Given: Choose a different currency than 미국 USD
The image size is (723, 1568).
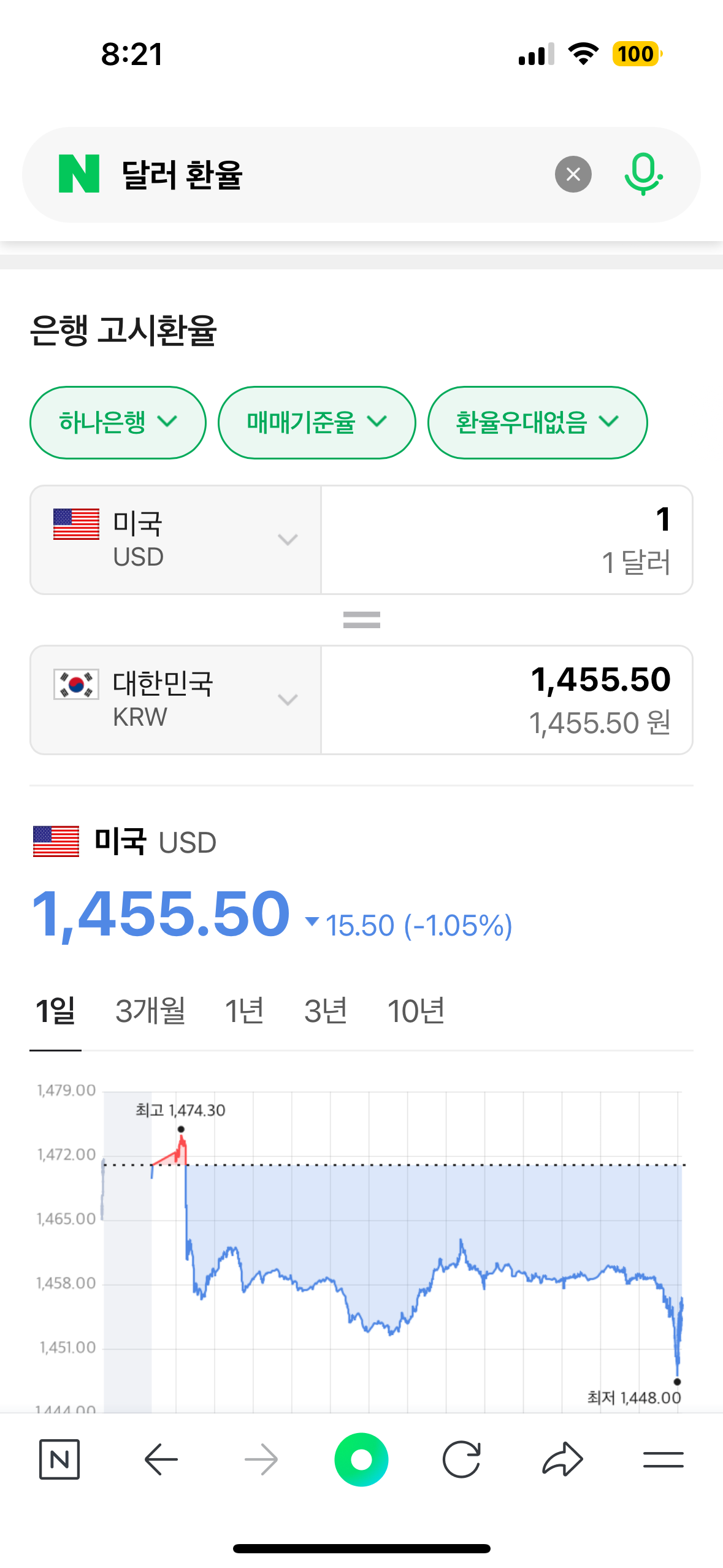Looking at the screenshot, I should click(x=175, y=540).
